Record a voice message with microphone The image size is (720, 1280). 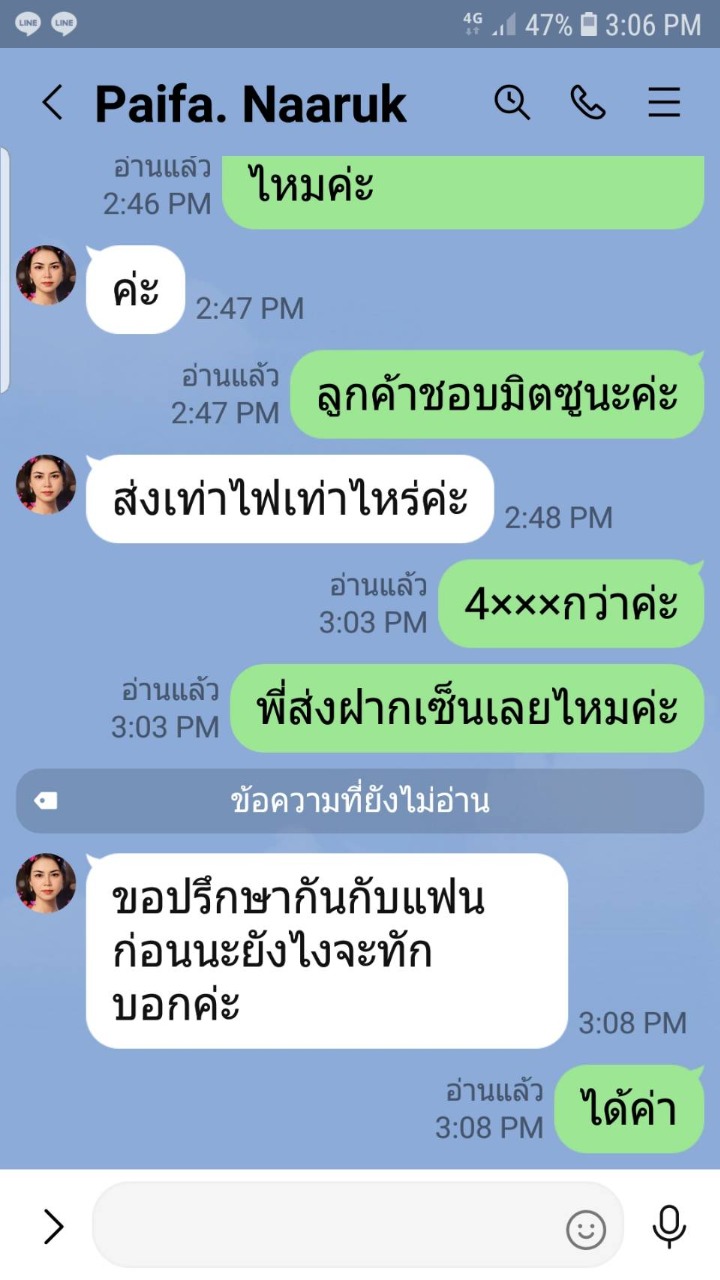[x=668, y=1227]
